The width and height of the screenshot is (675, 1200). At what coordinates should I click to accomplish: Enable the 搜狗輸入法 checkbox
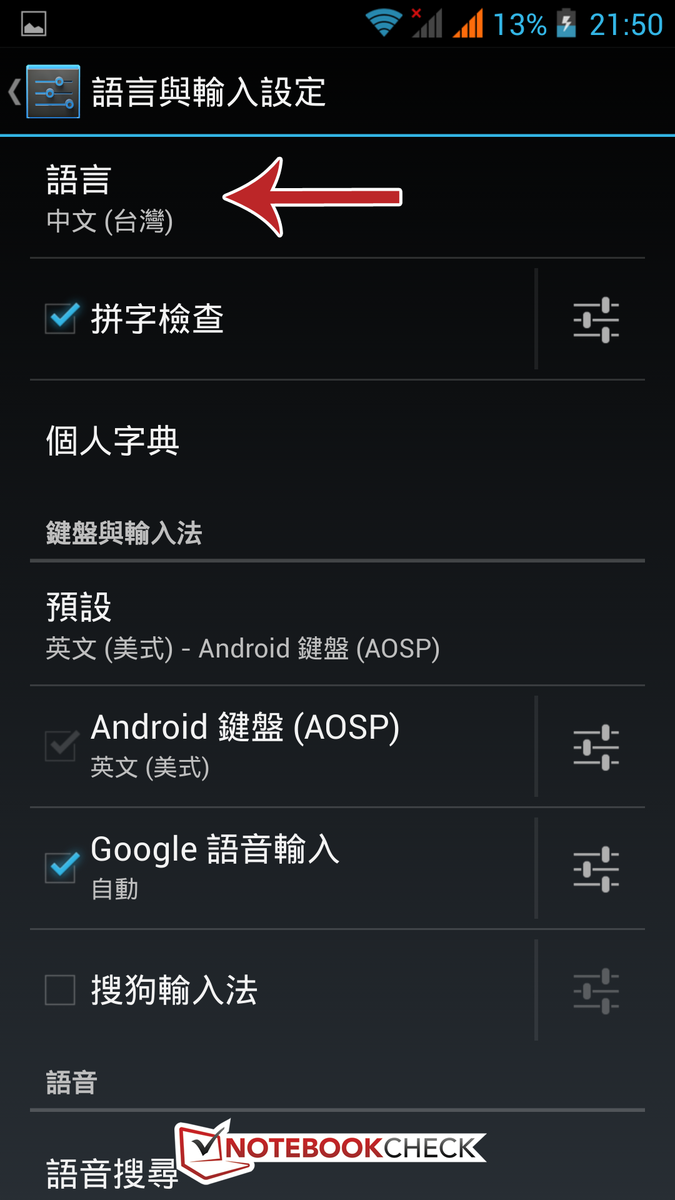(61, 990)
